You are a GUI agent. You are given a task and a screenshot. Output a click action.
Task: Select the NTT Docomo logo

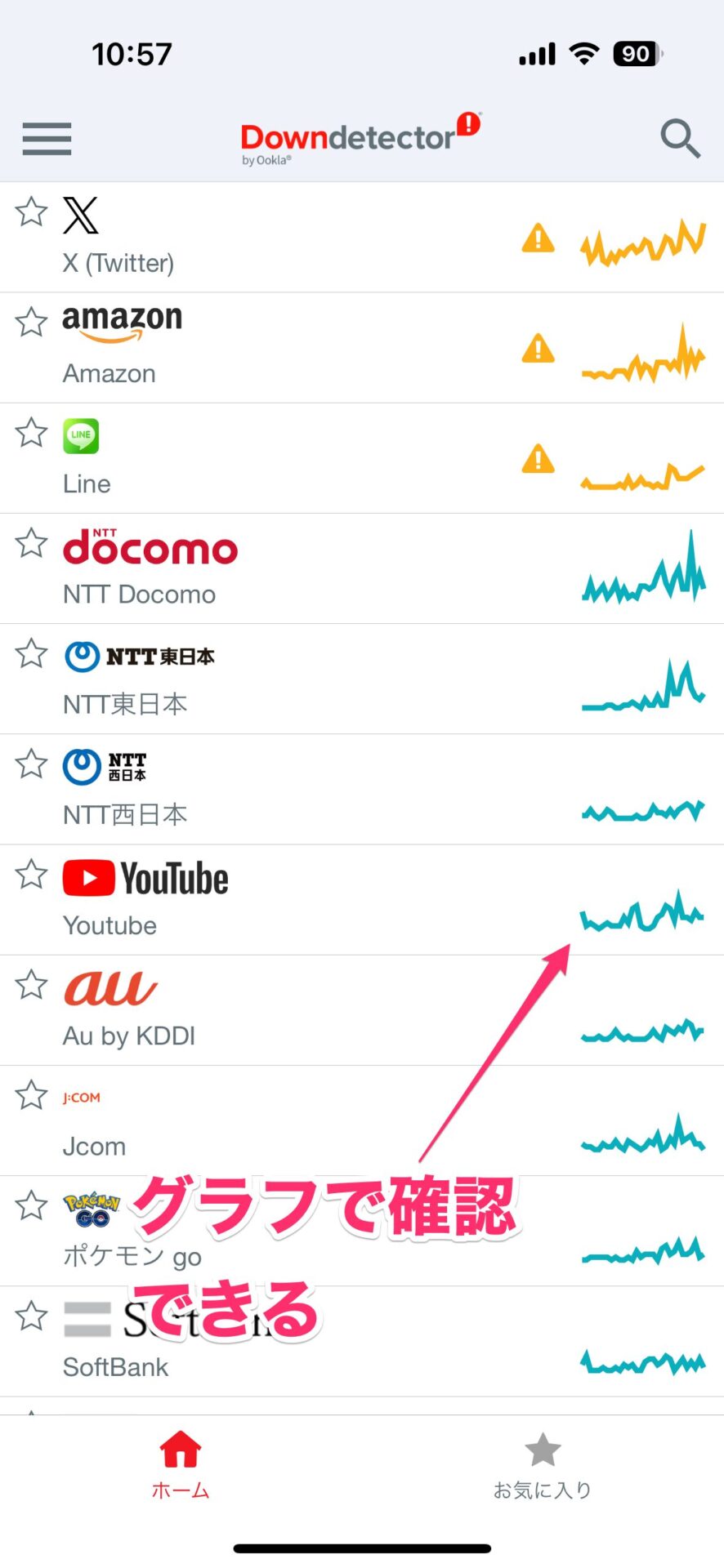(x=150, y=547)
